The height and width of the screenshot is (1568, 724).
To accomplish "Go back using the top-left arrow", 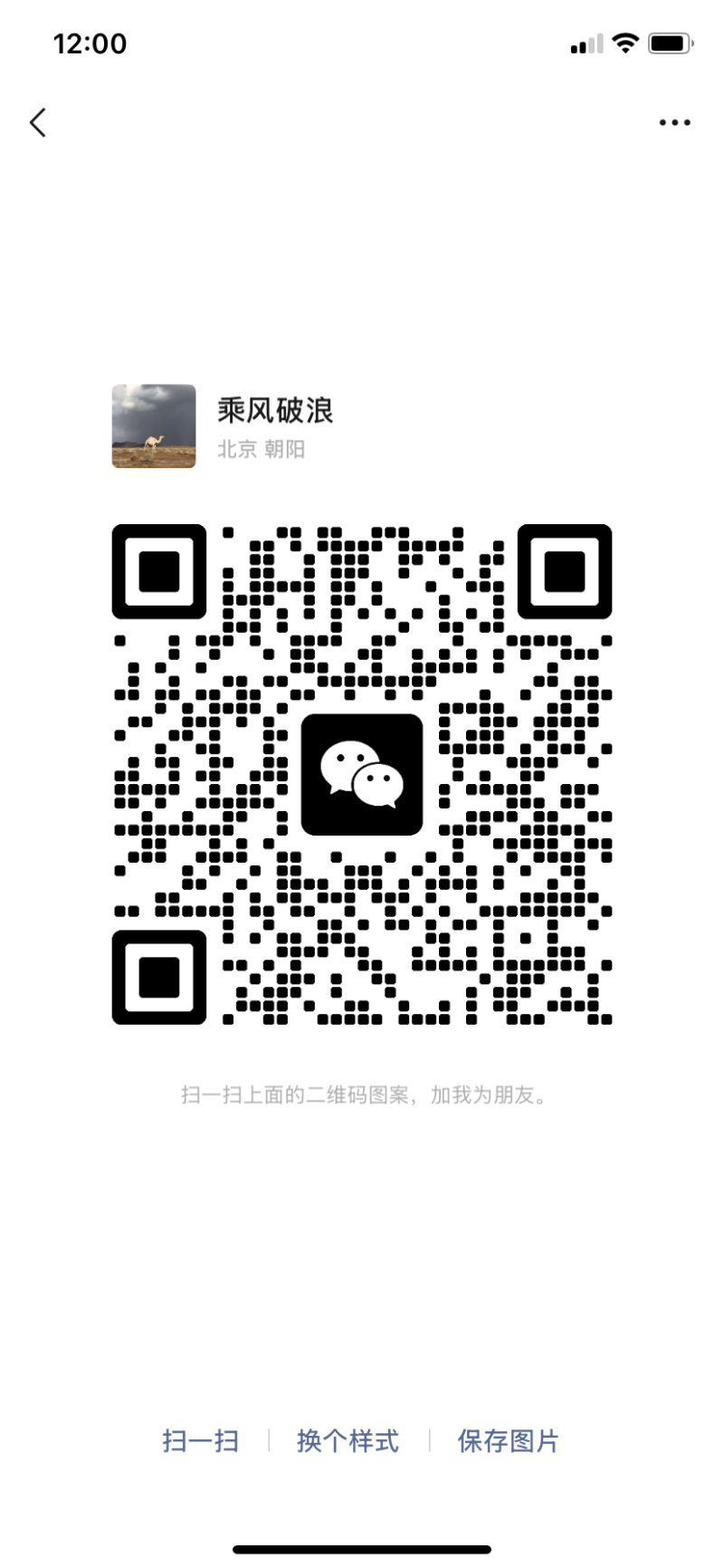I will pos(38,122).
